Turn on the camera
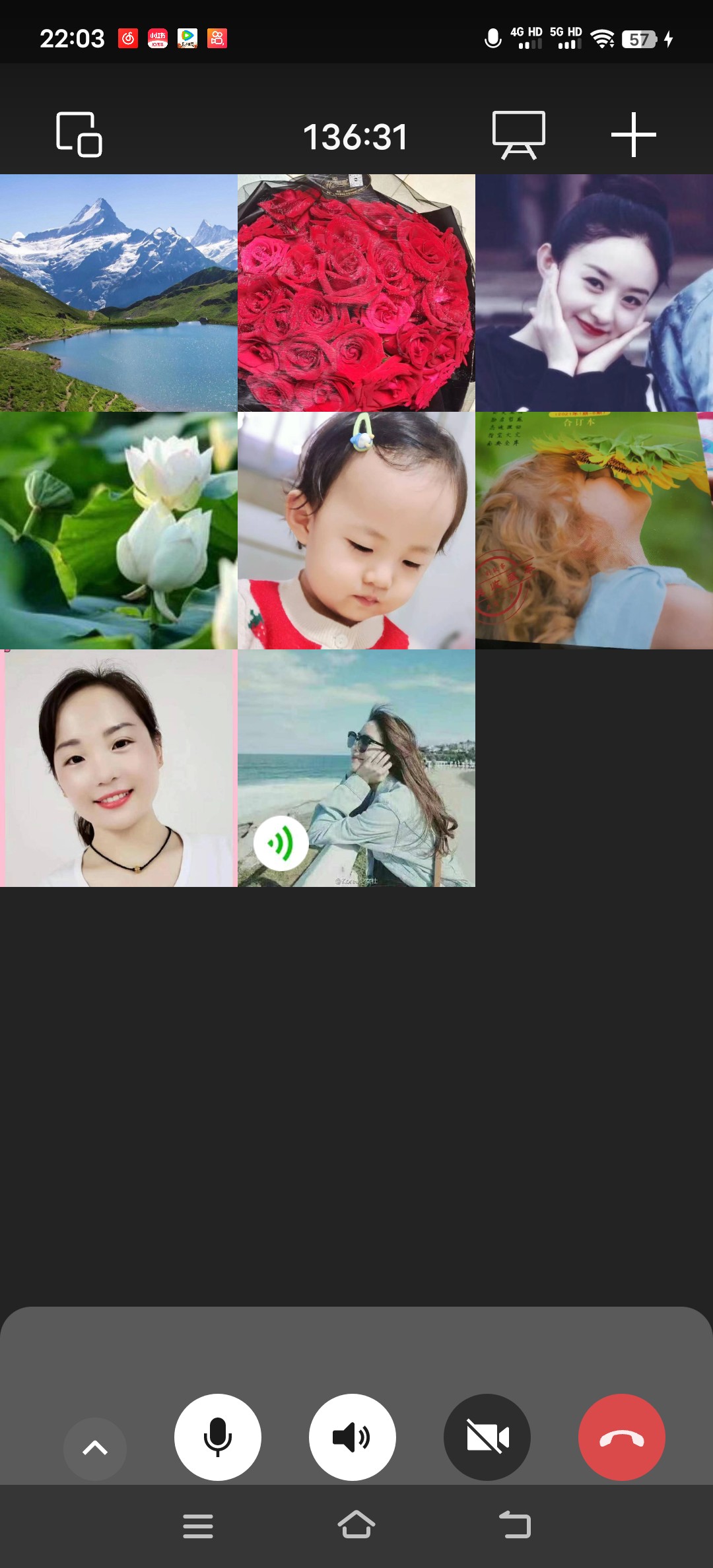Screen dimensions: 713x1568 pyautogui.click(x=487, y=1437)
